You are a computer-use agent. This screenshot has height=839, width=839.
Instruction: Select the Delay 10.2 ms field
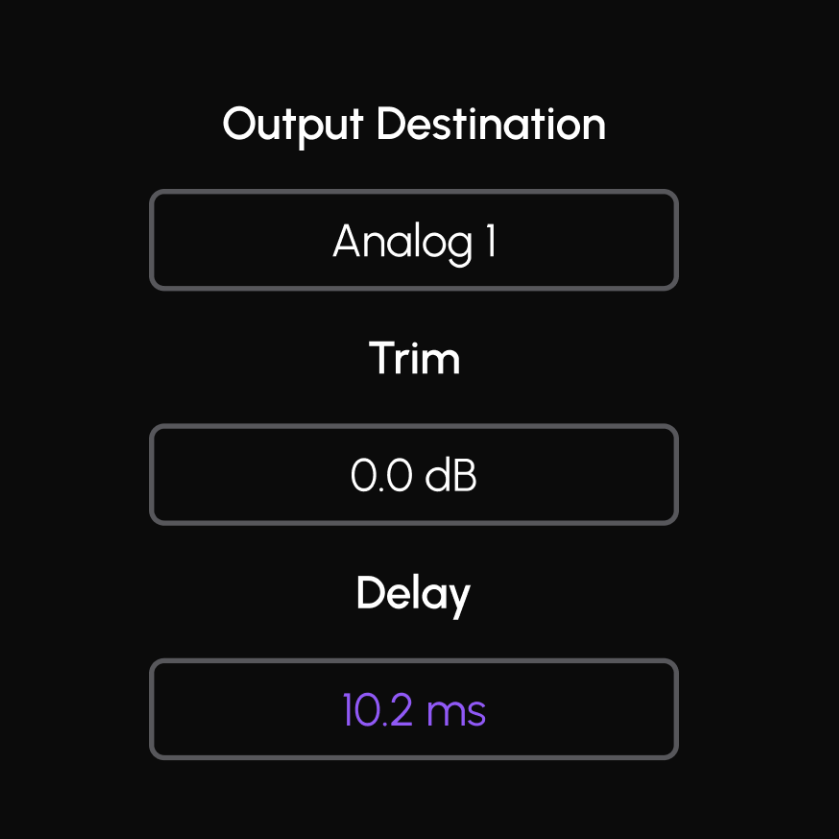[413, 709]
